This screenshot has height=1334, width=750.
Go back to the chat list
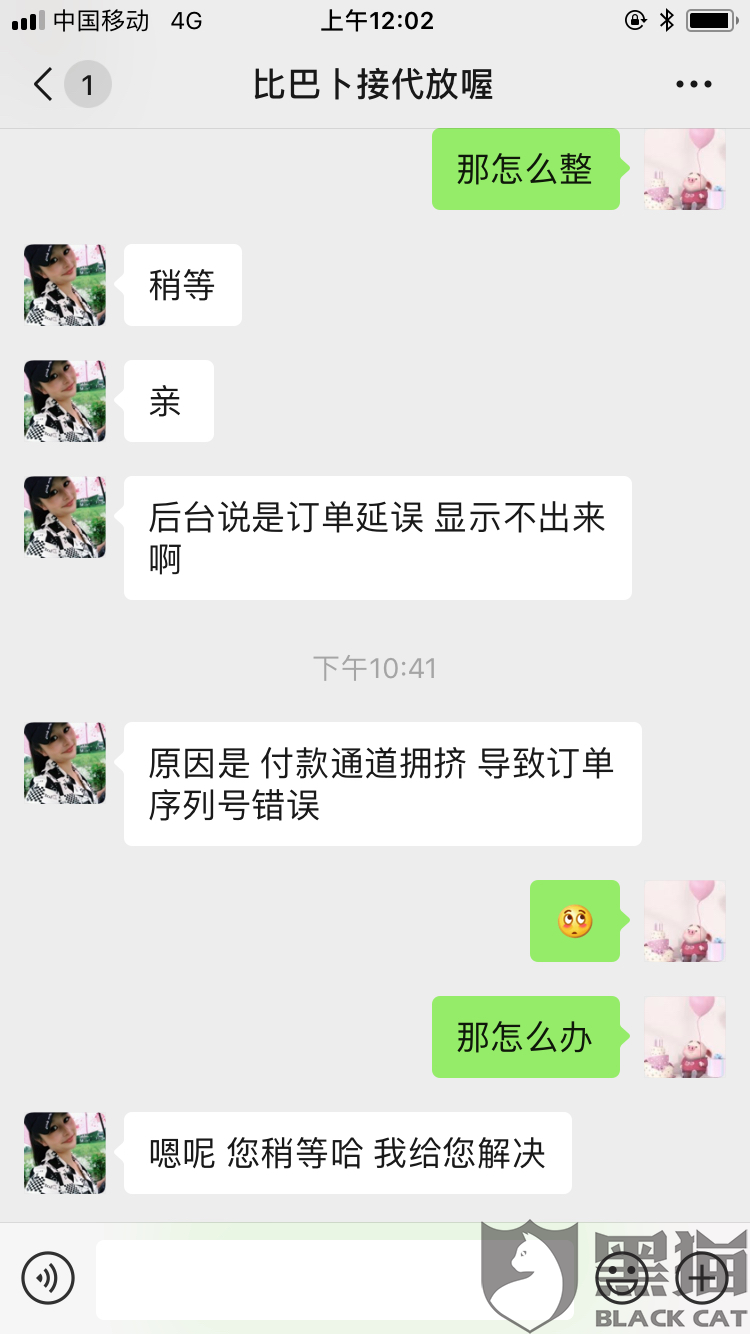click(x=44, y=85)
